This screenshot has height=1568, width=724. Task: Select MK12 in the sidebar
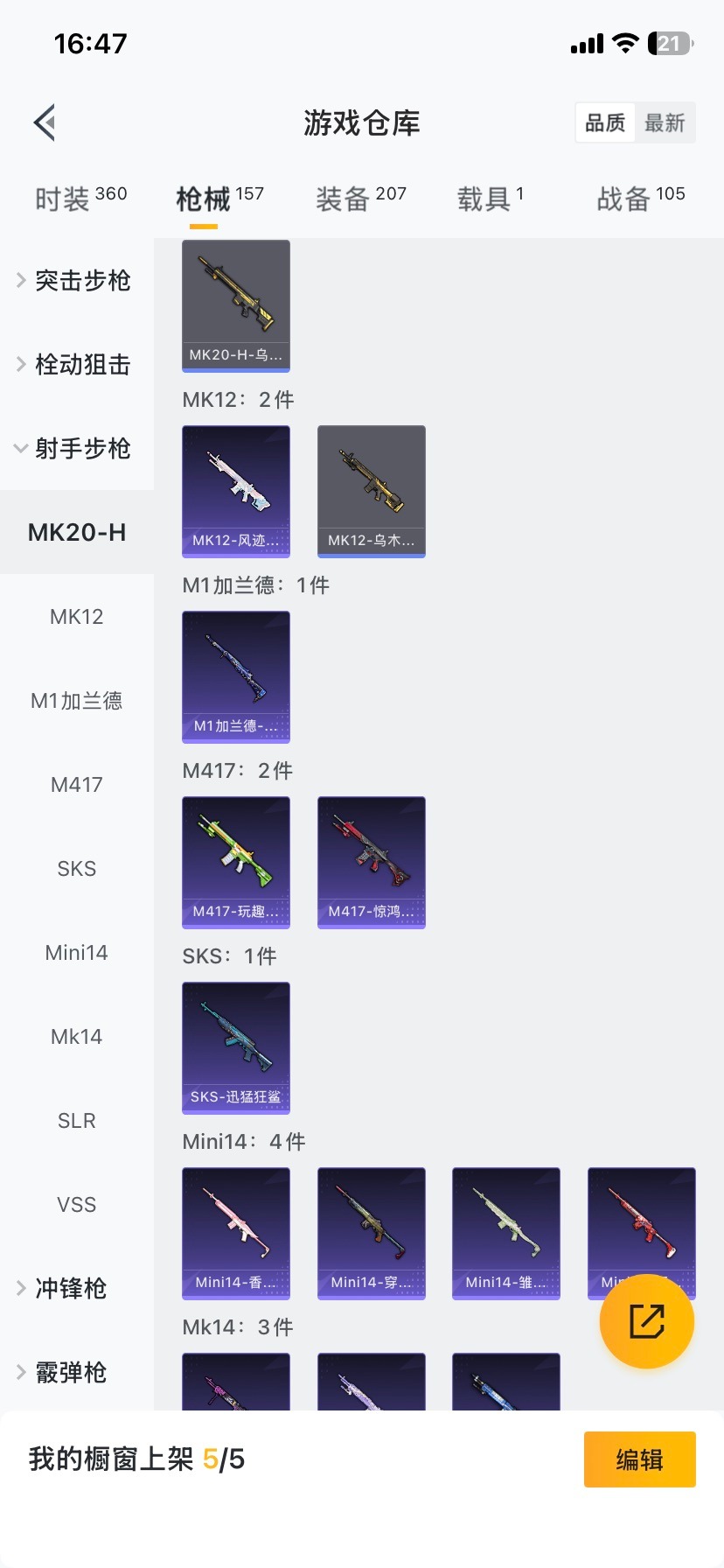[x=76, y=617]
